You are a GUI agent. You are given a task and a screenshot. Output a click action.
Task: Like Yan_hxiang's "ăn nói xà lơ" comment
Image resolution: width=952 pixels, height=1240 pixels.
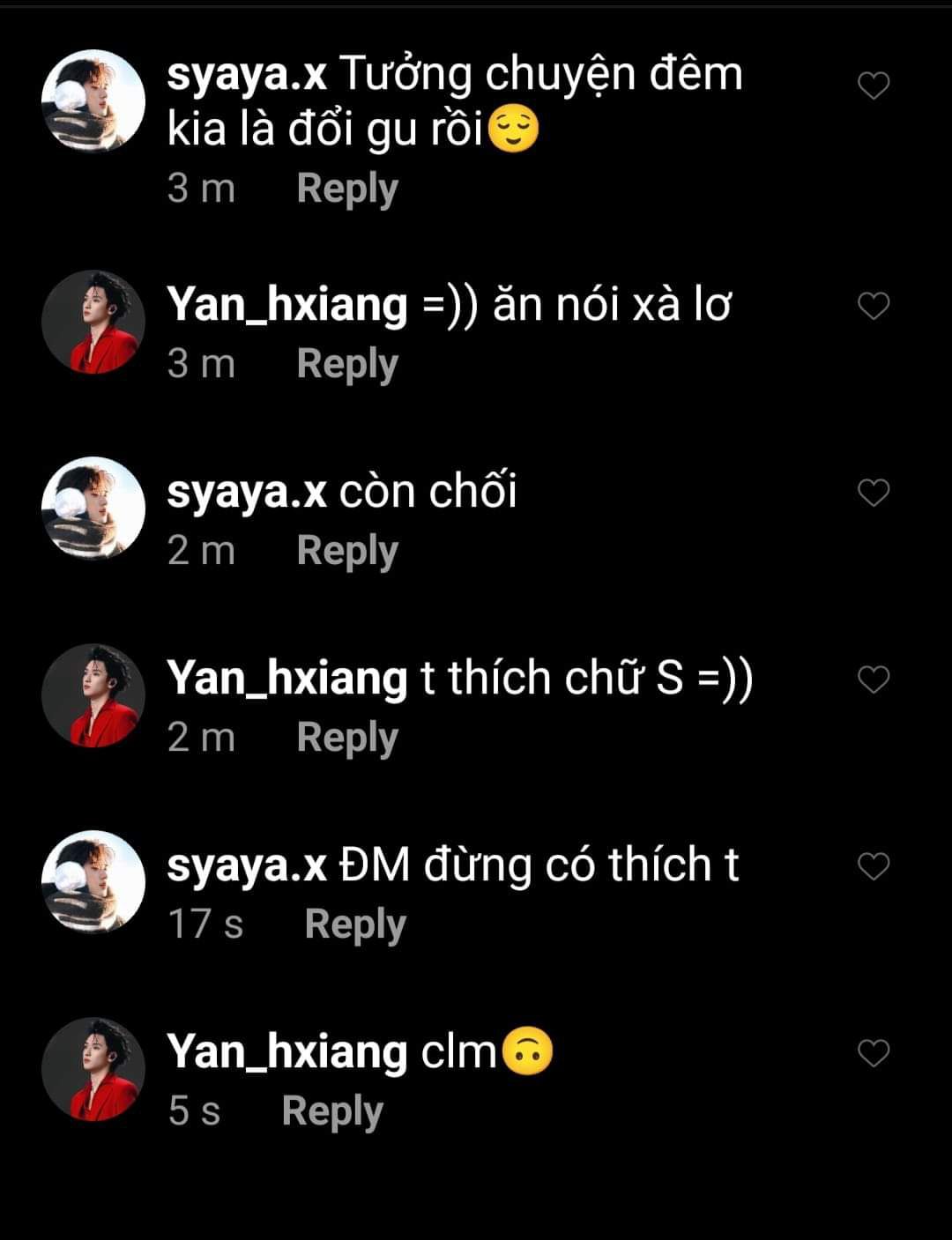click(x=874, y=306)
